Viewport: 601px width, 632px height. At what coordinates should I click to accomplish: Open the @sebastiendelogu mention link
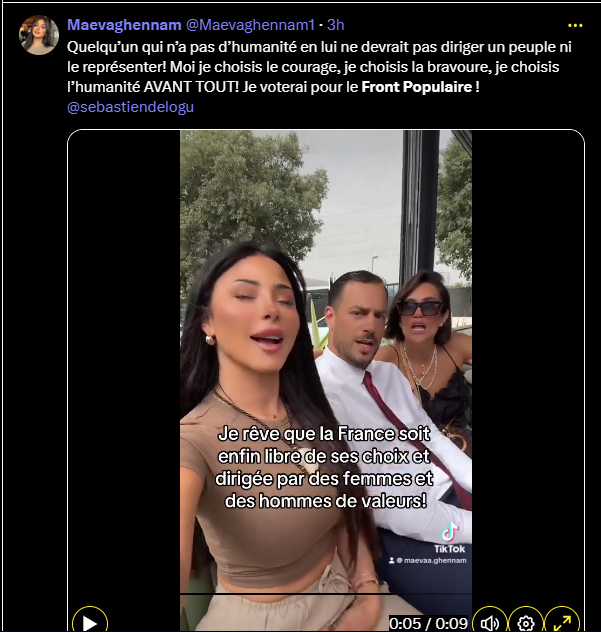click(130, 107)
